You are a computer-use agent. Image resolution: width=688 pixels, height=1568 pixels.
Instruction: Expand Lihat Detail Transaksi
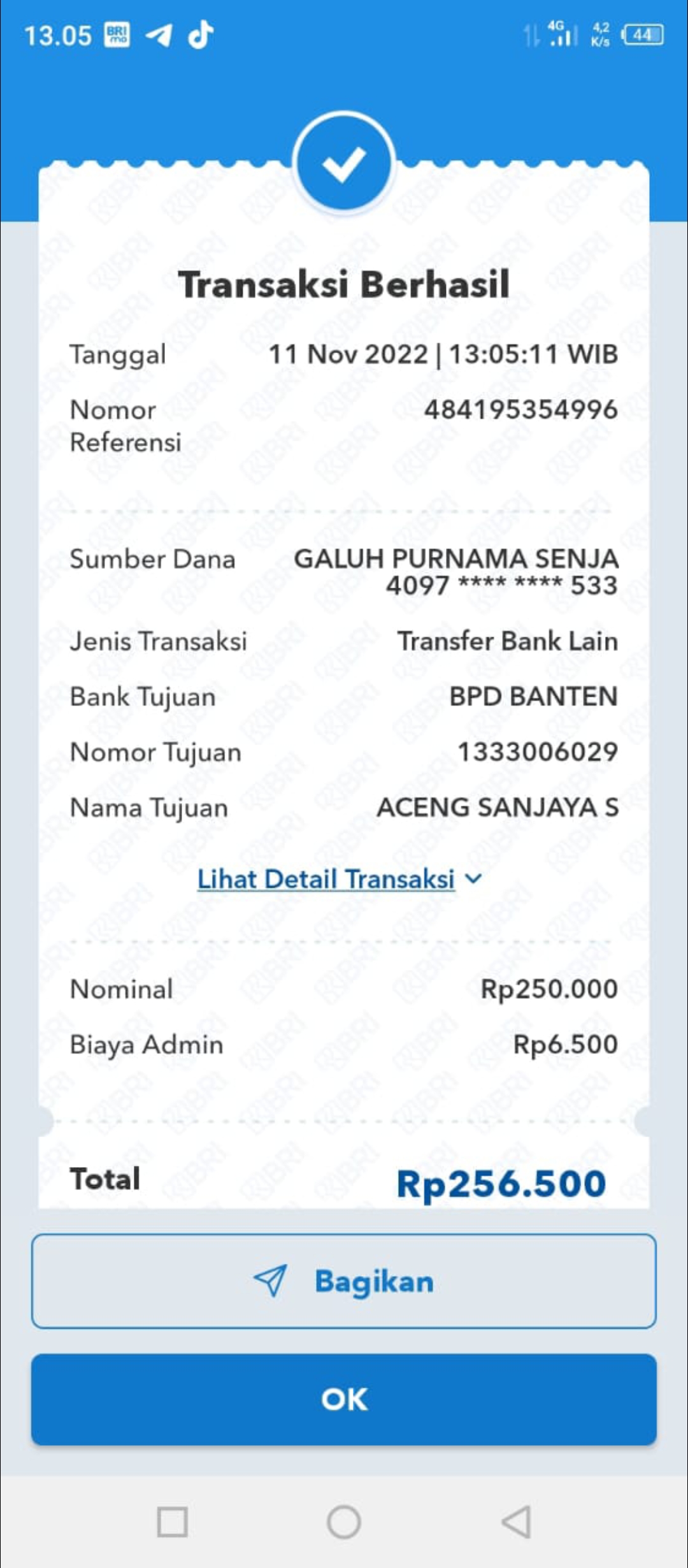[x=339, y=880]
